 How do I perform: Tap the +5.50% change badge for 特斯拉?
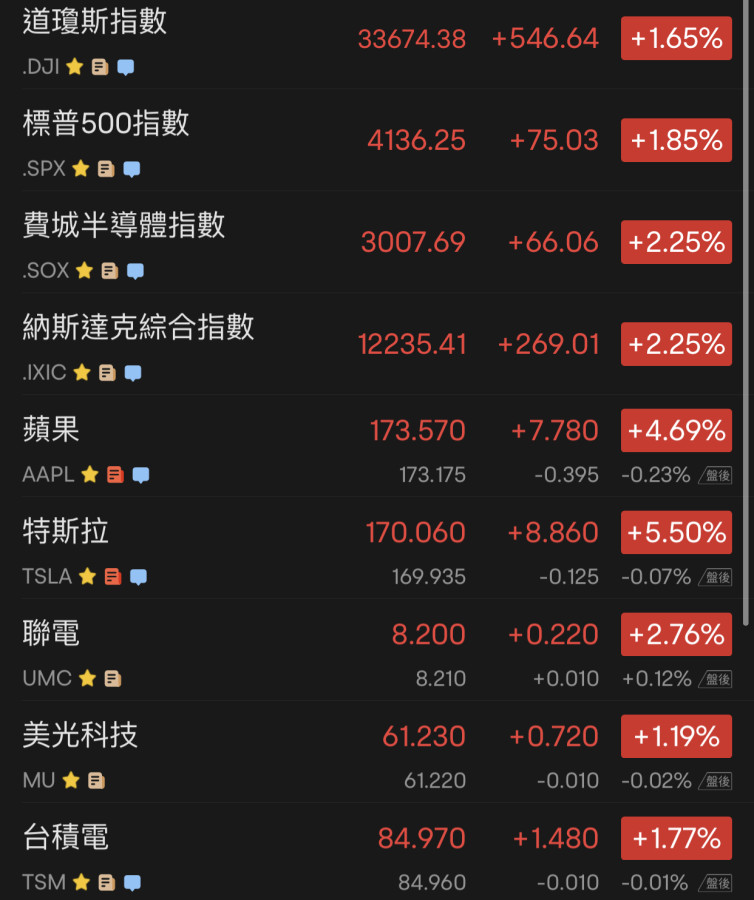pyautogui.click(x=676, y=533)
